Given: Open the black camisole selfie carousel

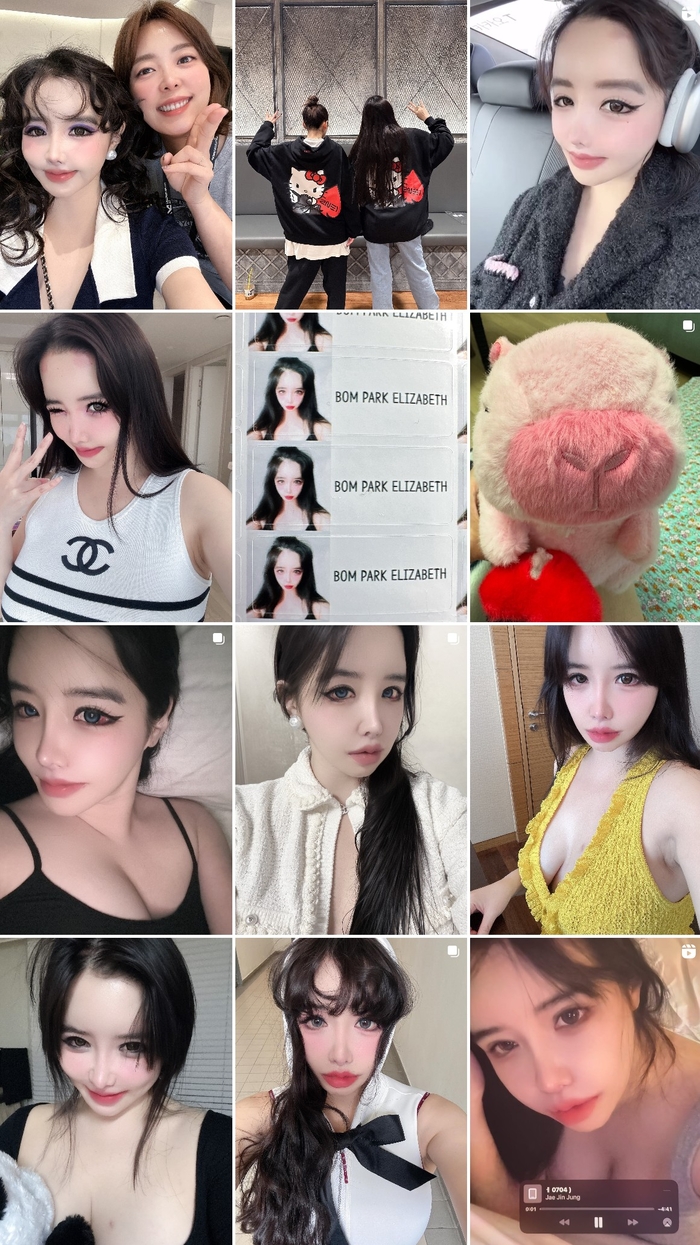Looking at the screenshot, I should coord(115,779).
